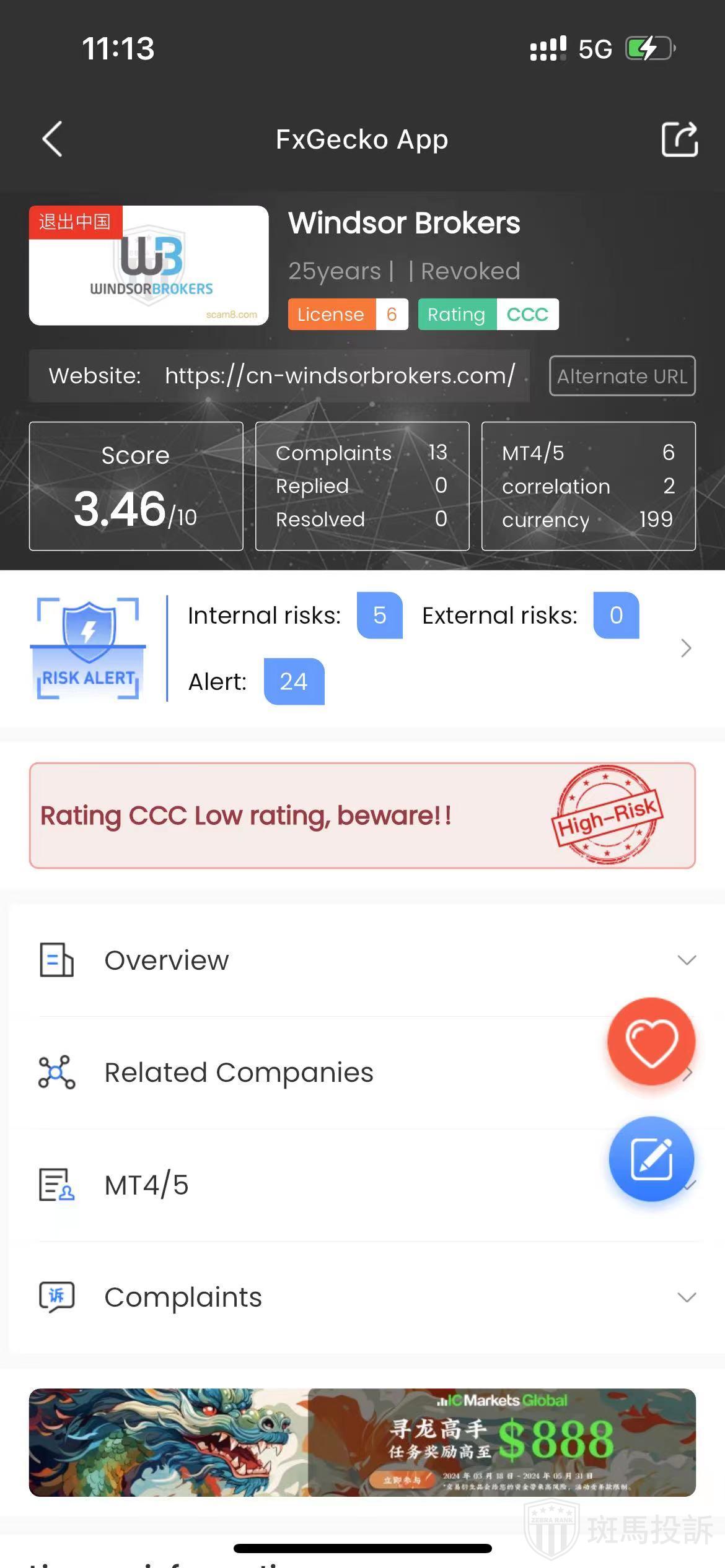Go back from the FxGecko App page
725x1568 pixels.
(53, 139)
